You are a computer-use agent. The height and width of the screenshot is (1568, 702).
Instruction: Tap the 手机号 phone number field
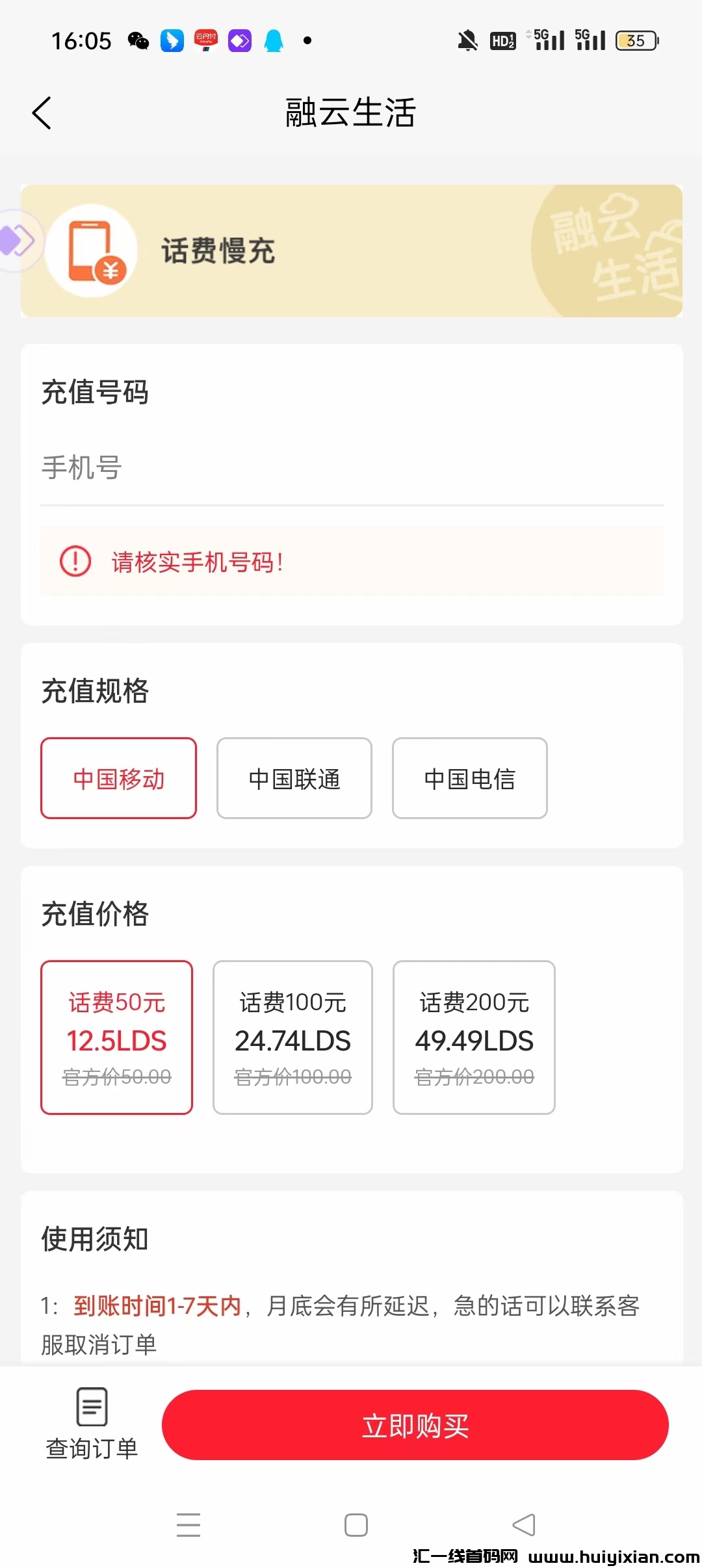(x=351, y=468)
